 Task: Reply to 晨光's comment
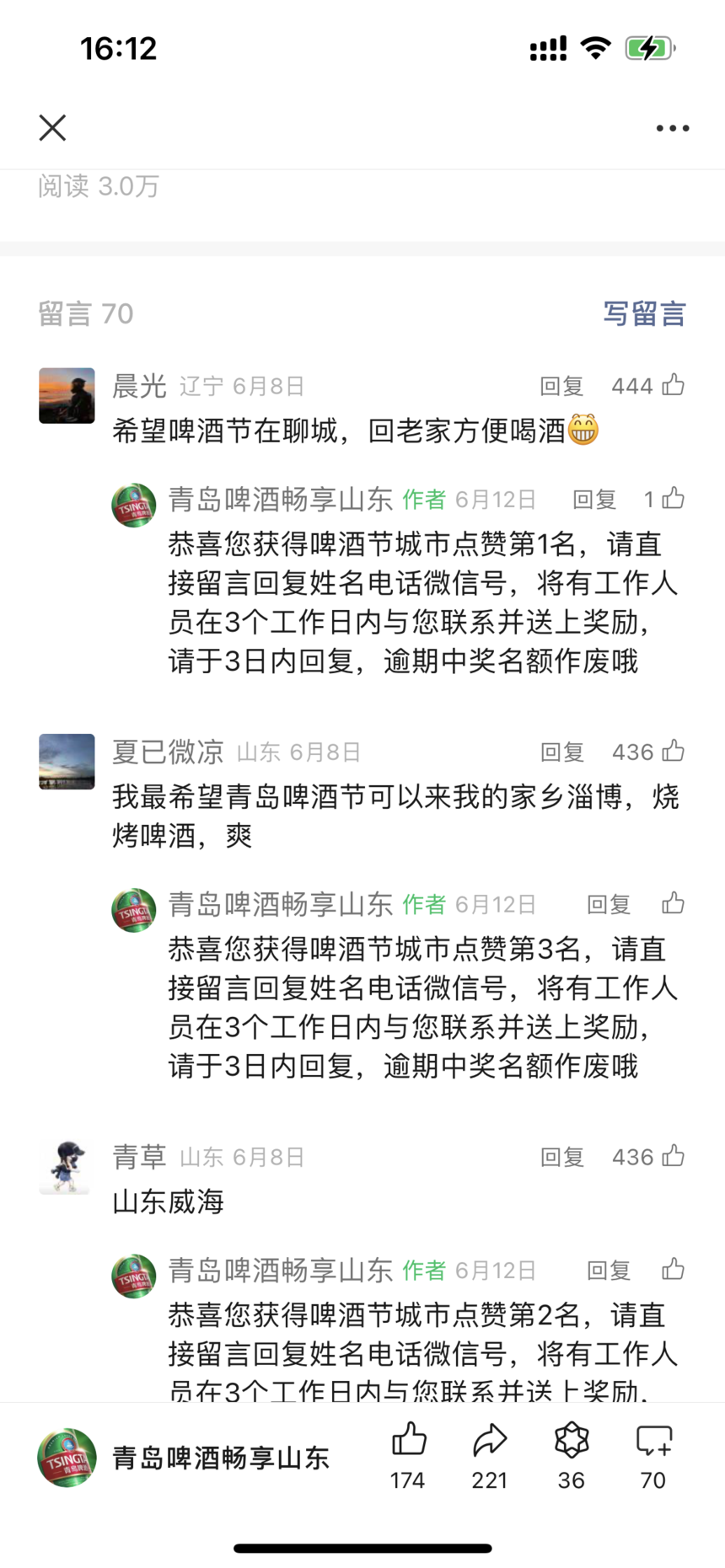pyautogui.click(x=561, y=386)
